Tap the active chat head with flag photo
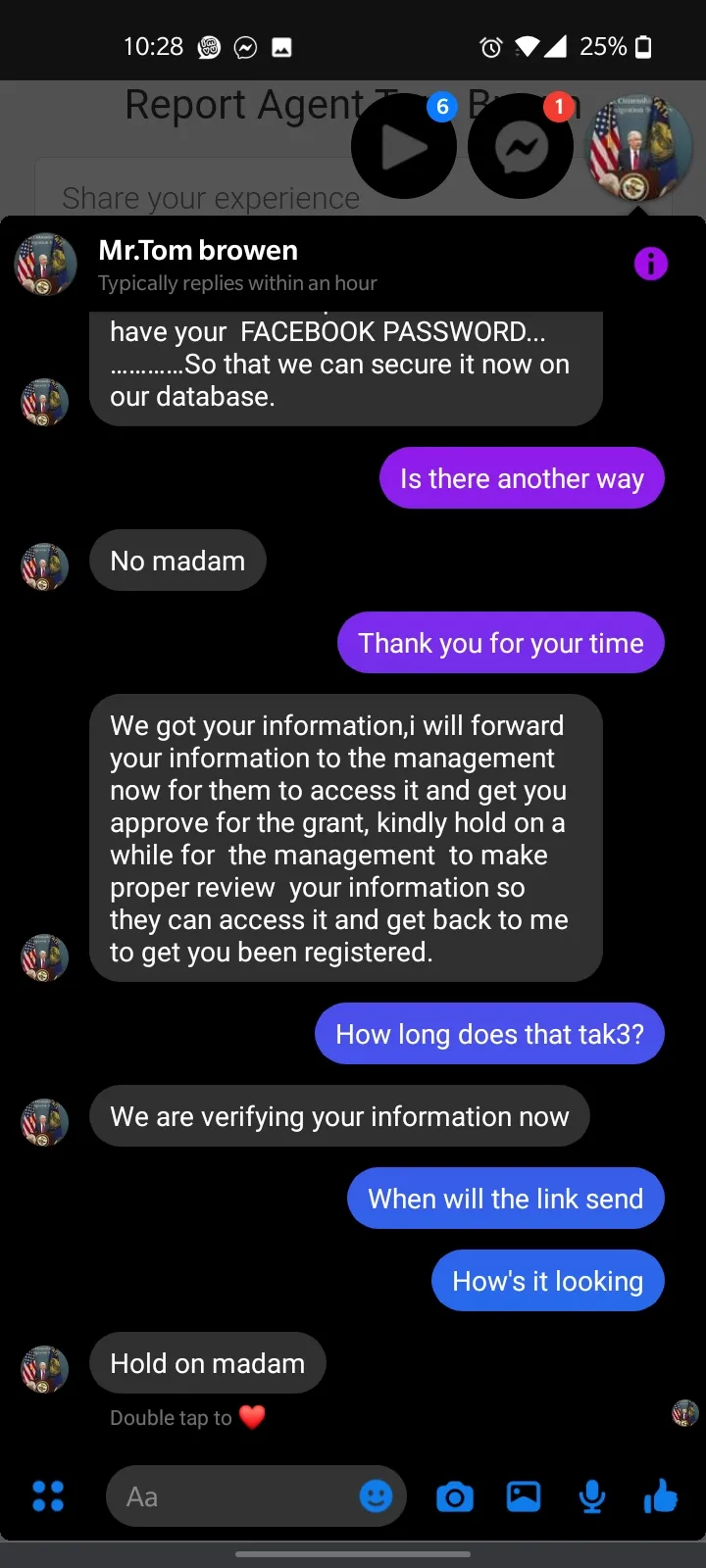Image resolution: width=706 pixels, height=1568 pixels. coord(638,147)
